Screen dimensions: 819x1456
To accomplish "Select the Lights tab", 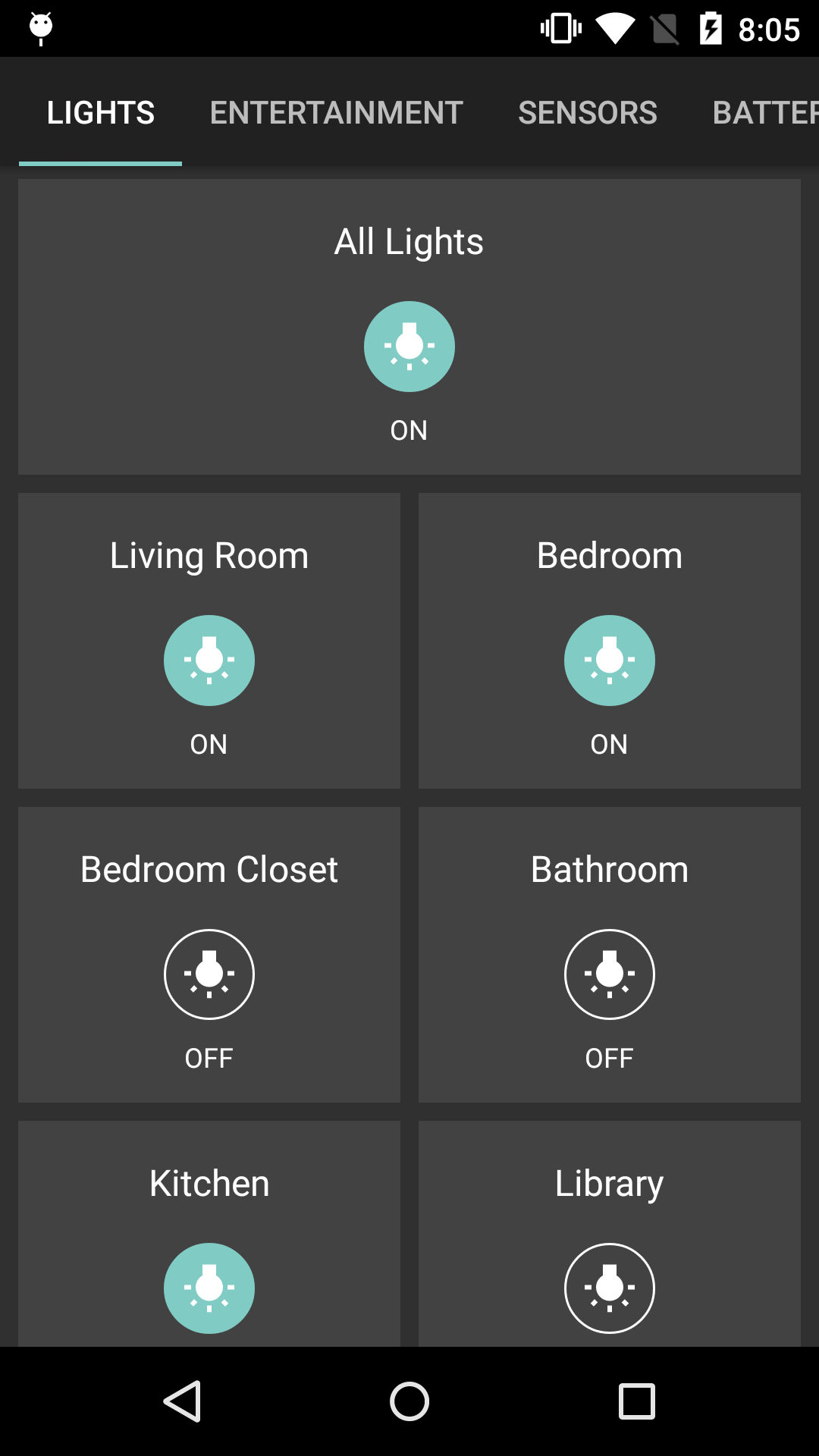I will pos(101,112).
